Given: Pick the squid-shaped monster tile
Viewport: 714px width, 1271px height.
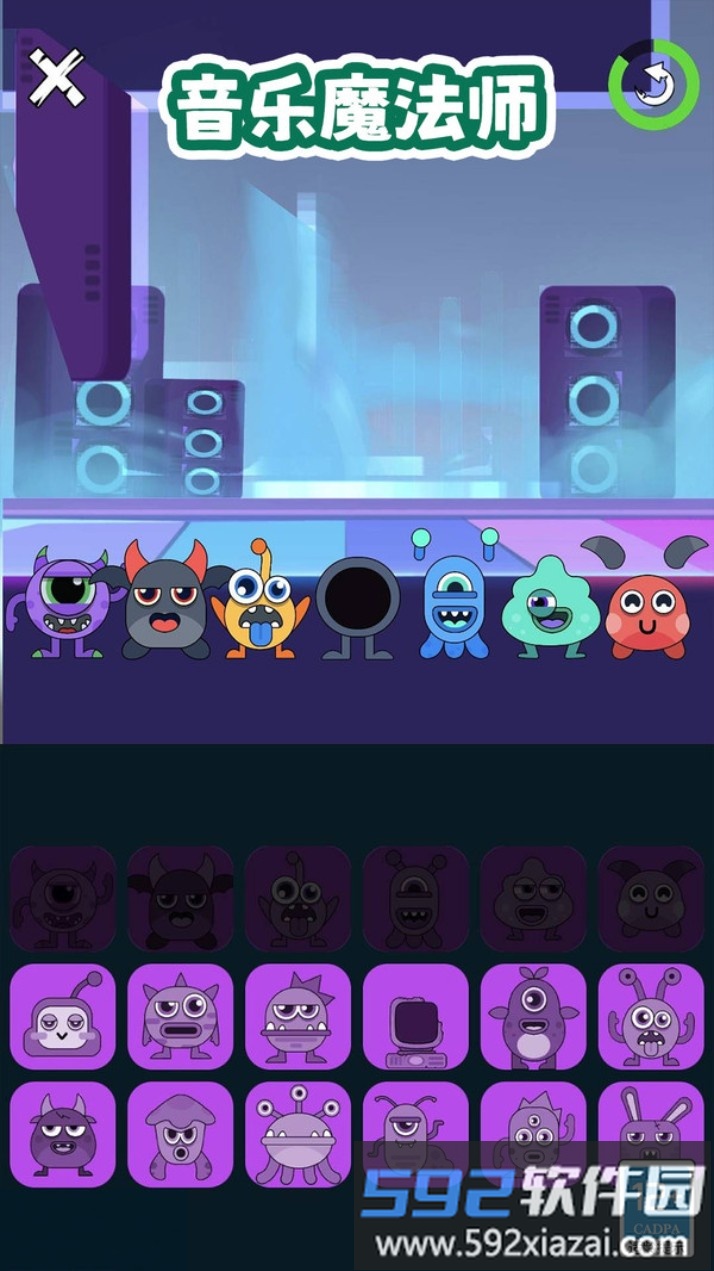Looking at the screenshot, I should 180,1134.
